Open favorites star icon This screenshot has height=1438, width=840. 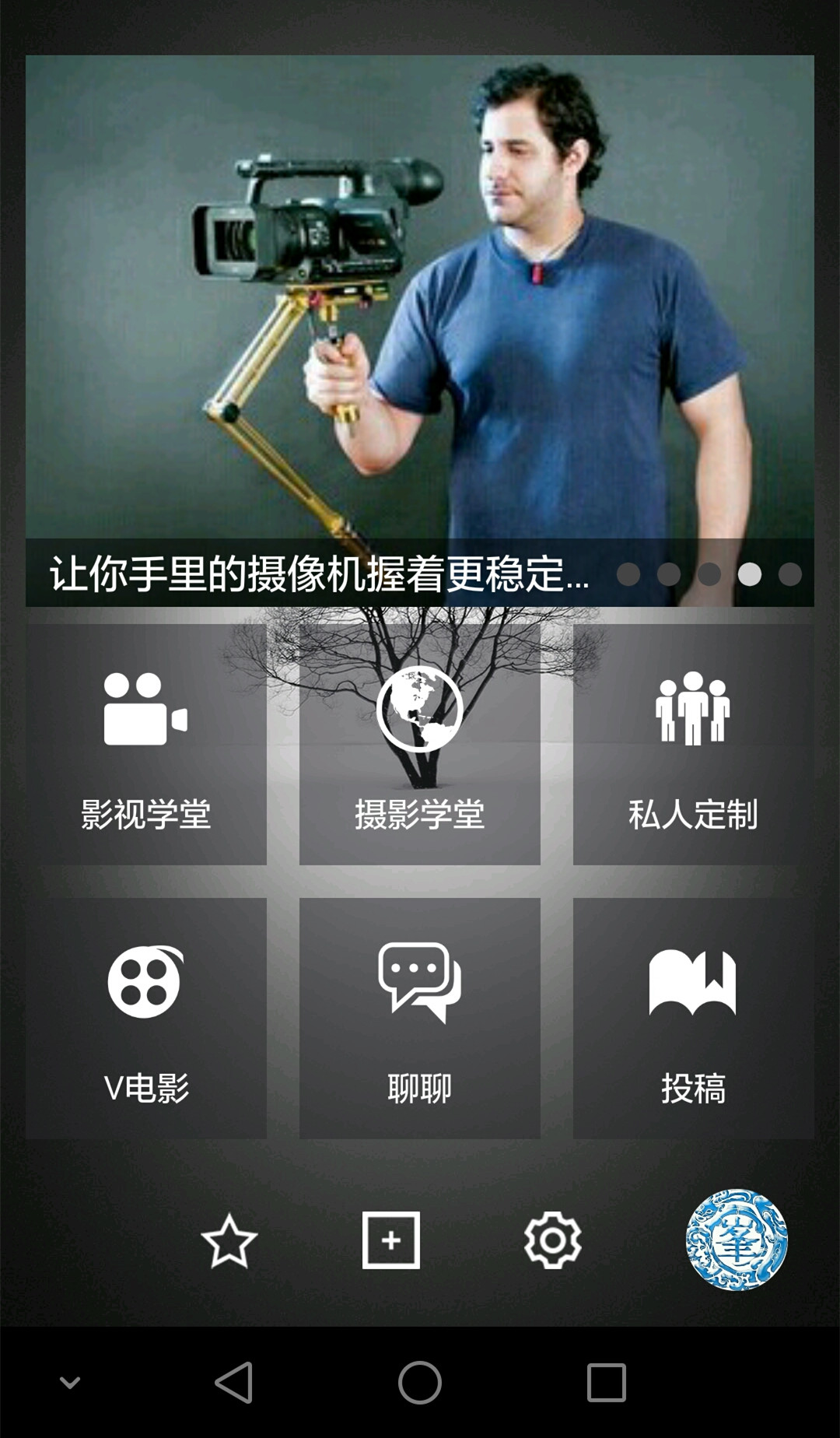[x=229, y=1240]
